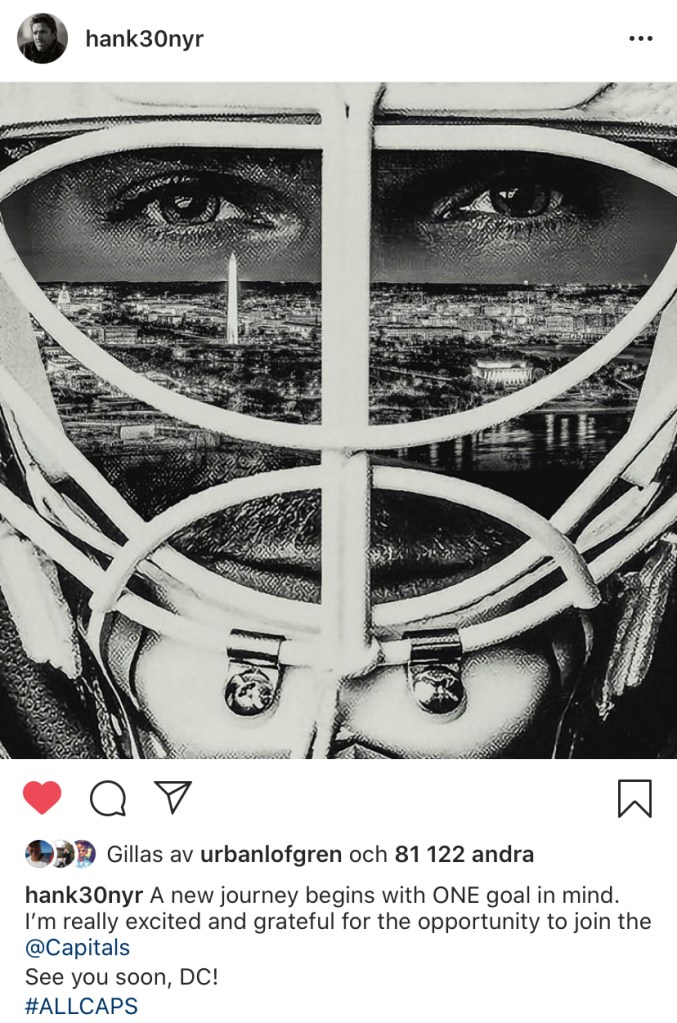This screenshot has width=677, height=1023.
Task: Tap hank30nyr username in the caption
Action: 84,892
